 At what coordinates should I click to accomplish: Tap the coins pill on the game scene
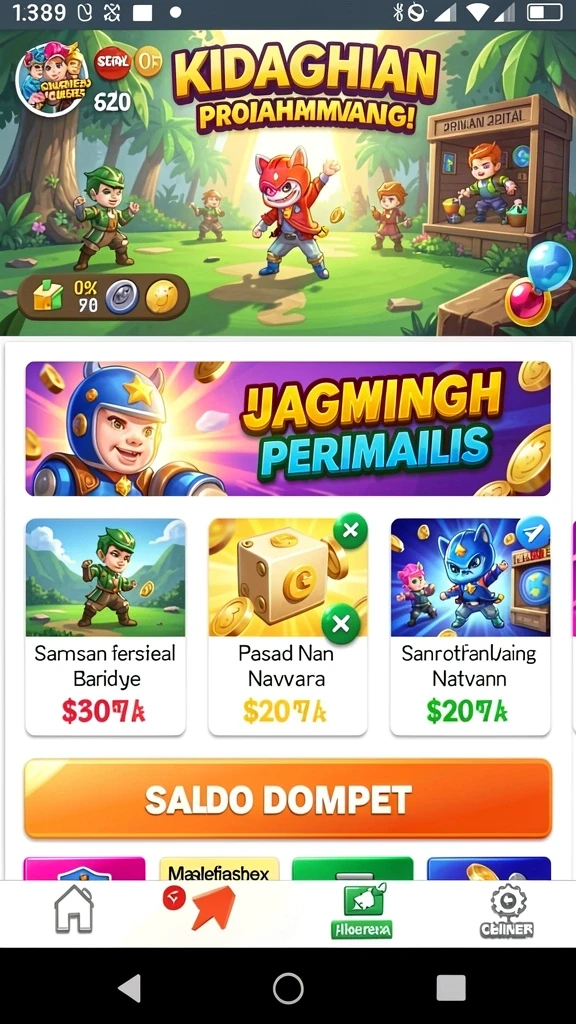(x=103, y=297)
